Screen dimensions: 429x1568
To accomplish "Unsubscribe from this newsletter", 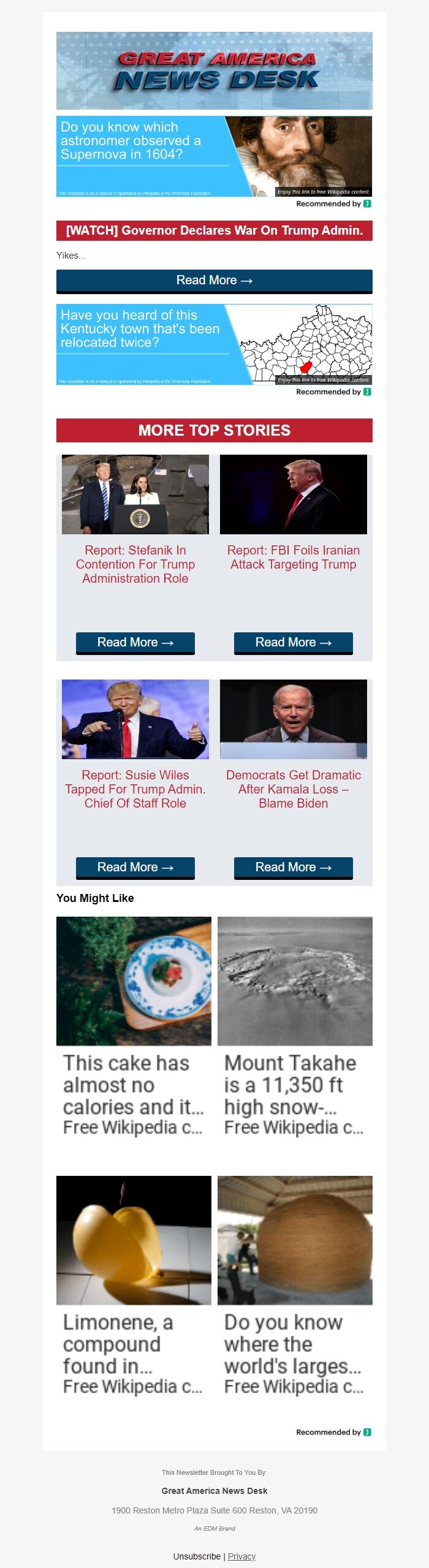I will click(197, 1556).
